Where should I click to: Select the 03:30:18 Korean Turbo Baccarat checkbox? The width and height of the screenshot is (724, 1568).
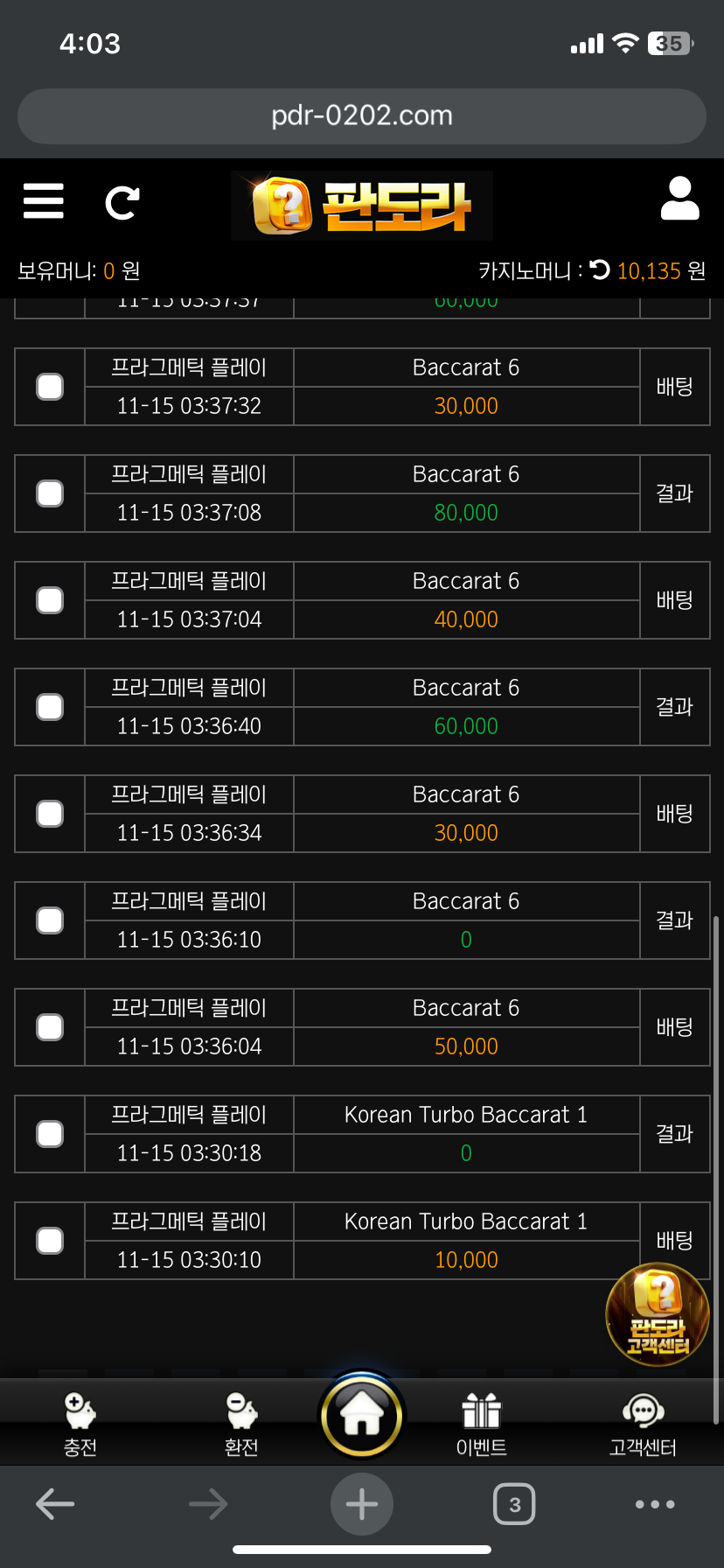[50, 1134]
